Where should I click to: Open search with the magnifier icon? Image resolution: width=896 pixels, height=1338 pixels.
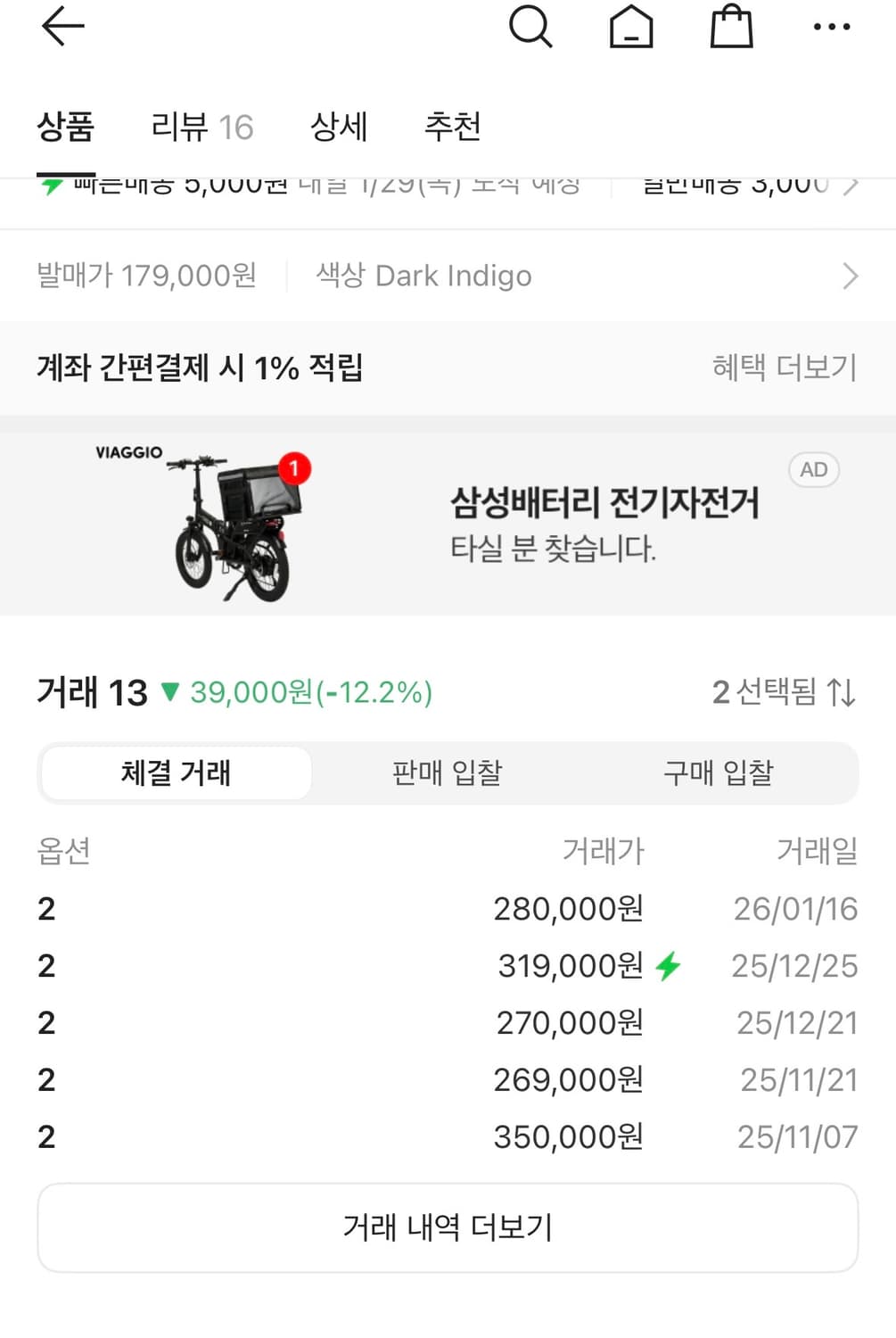532,27
